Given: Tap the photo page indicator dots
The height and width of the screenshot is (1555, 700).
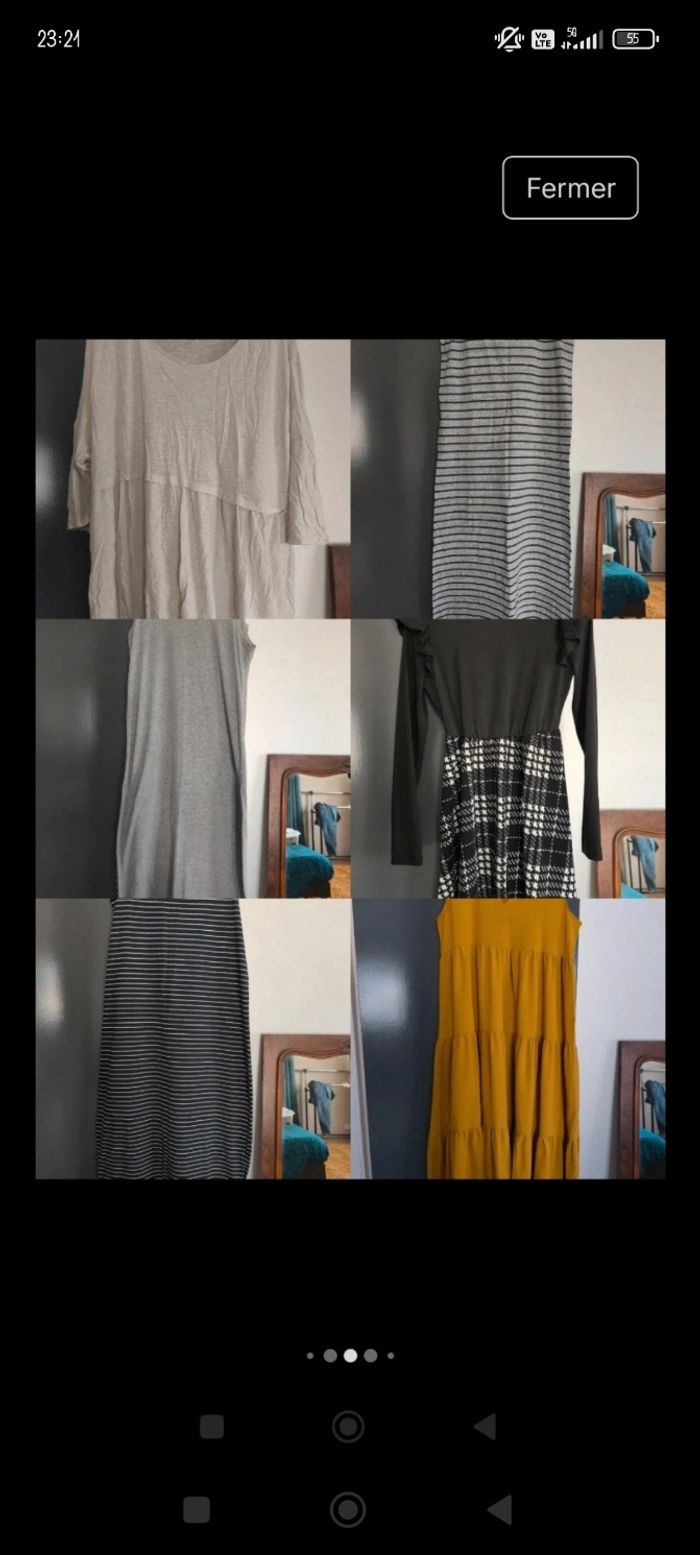Looking at the screenshot, I should (x=350, y=1356).
